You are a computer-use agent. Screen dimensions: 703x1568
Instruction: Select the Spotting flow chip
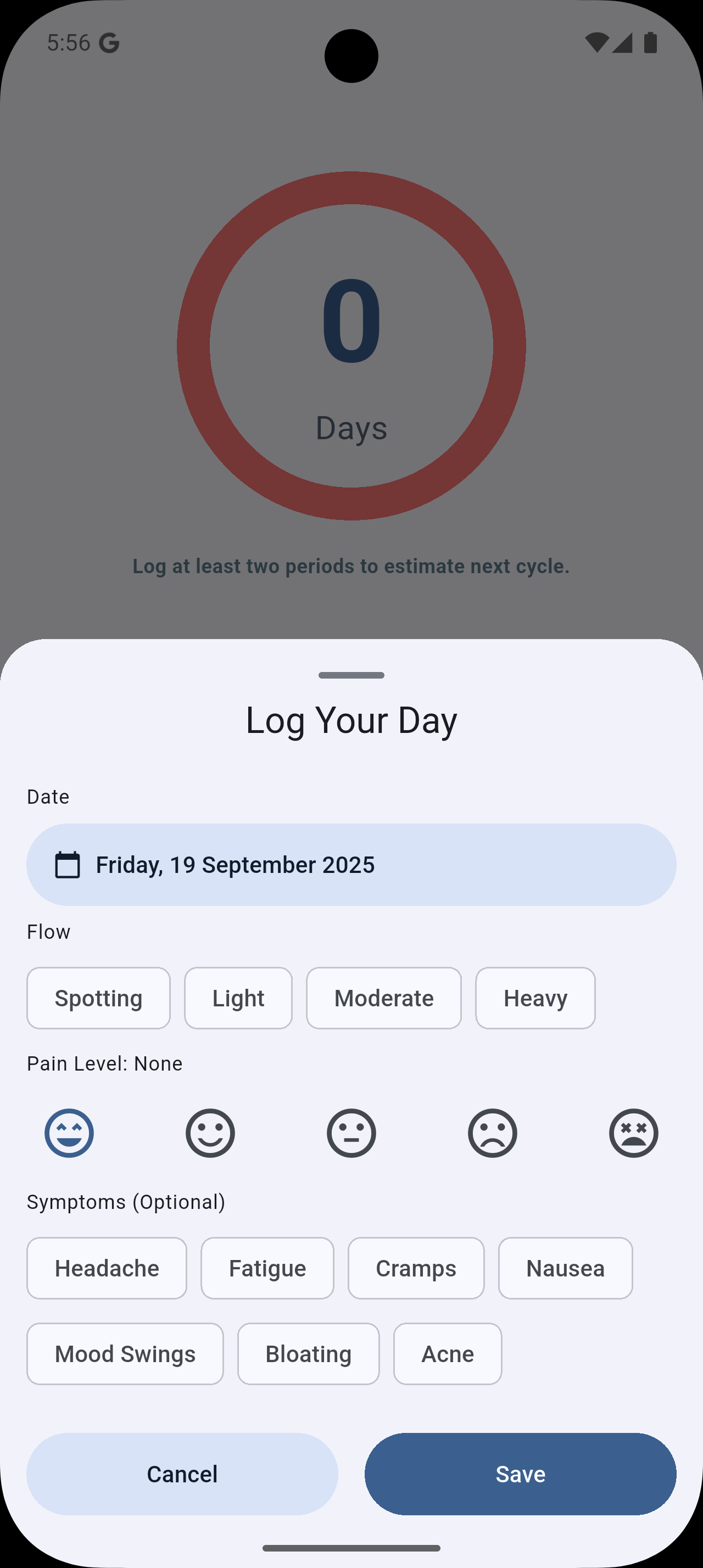click(x=98, y=998)
